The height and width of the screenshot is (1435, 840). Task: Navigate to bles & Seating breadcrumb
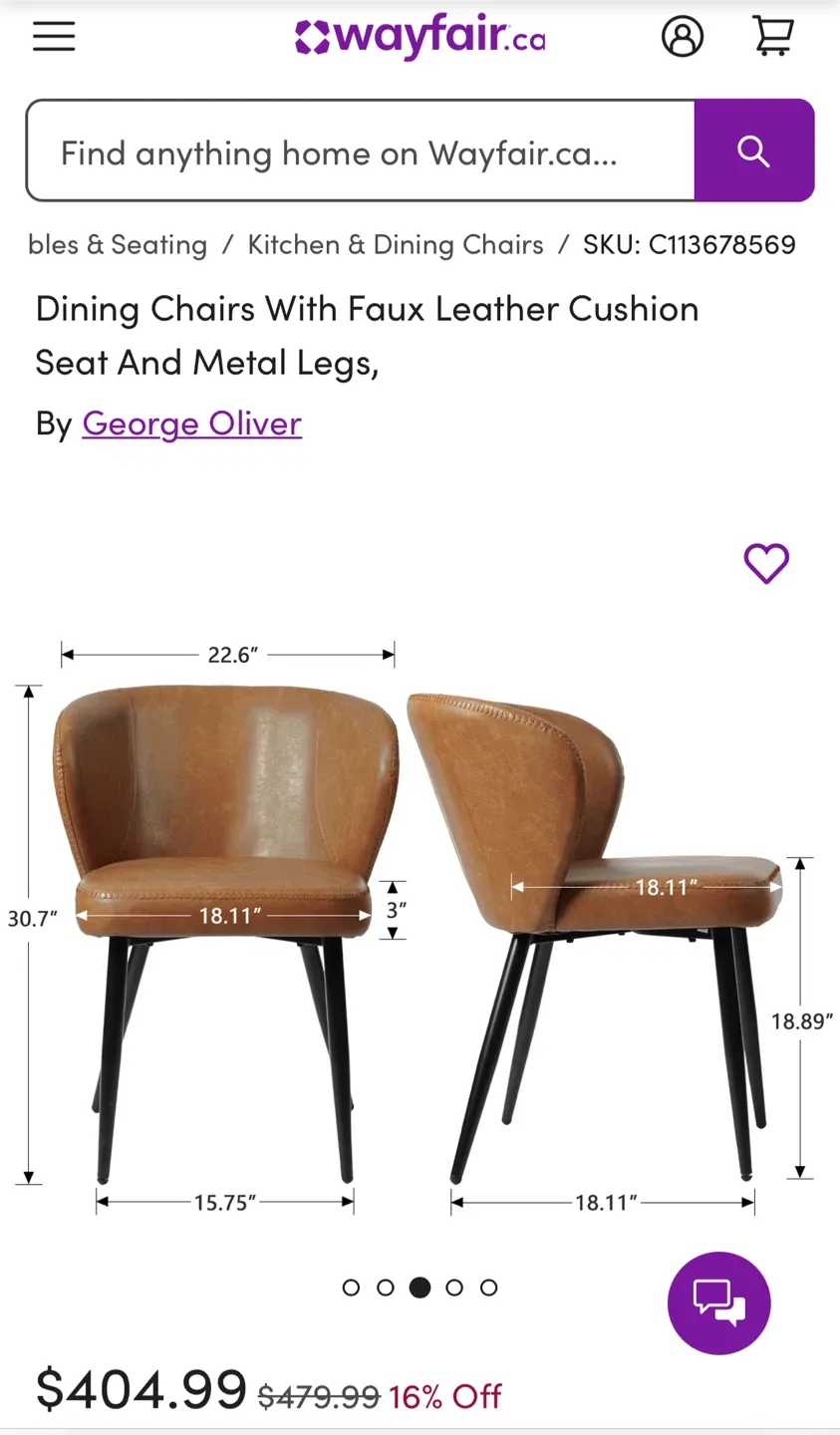tap(117, 244)
